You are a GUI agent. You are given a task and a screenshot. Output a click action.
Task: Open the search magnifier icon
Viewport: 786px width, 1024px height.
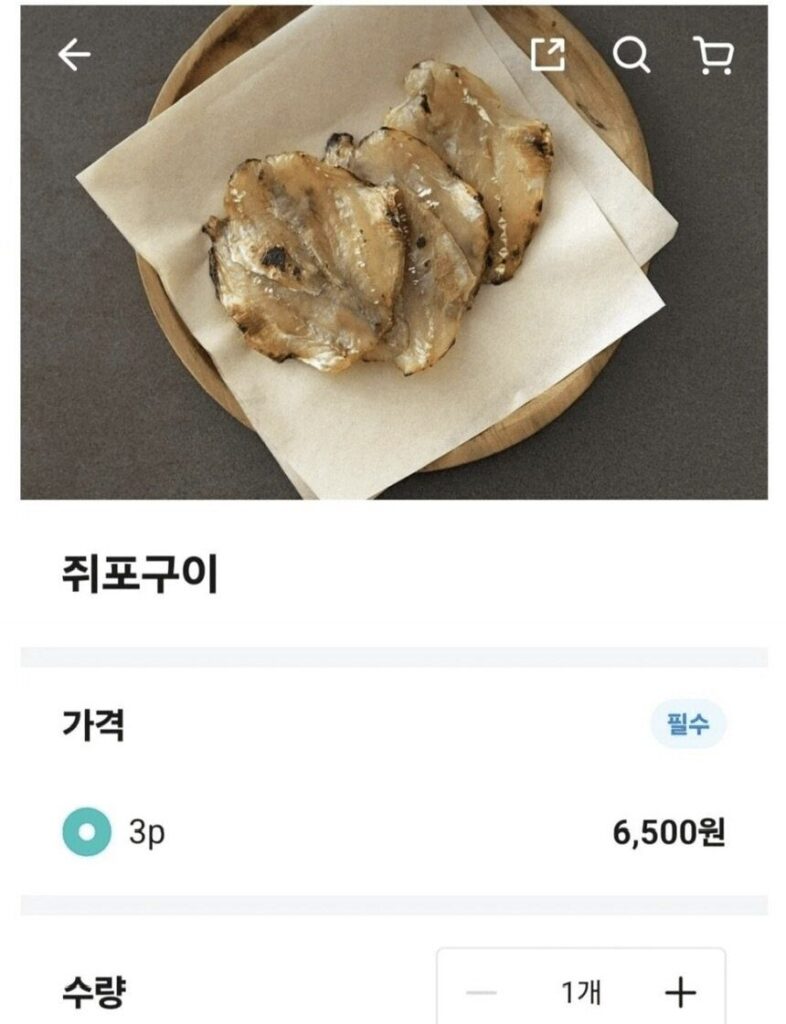pos(631,56)
